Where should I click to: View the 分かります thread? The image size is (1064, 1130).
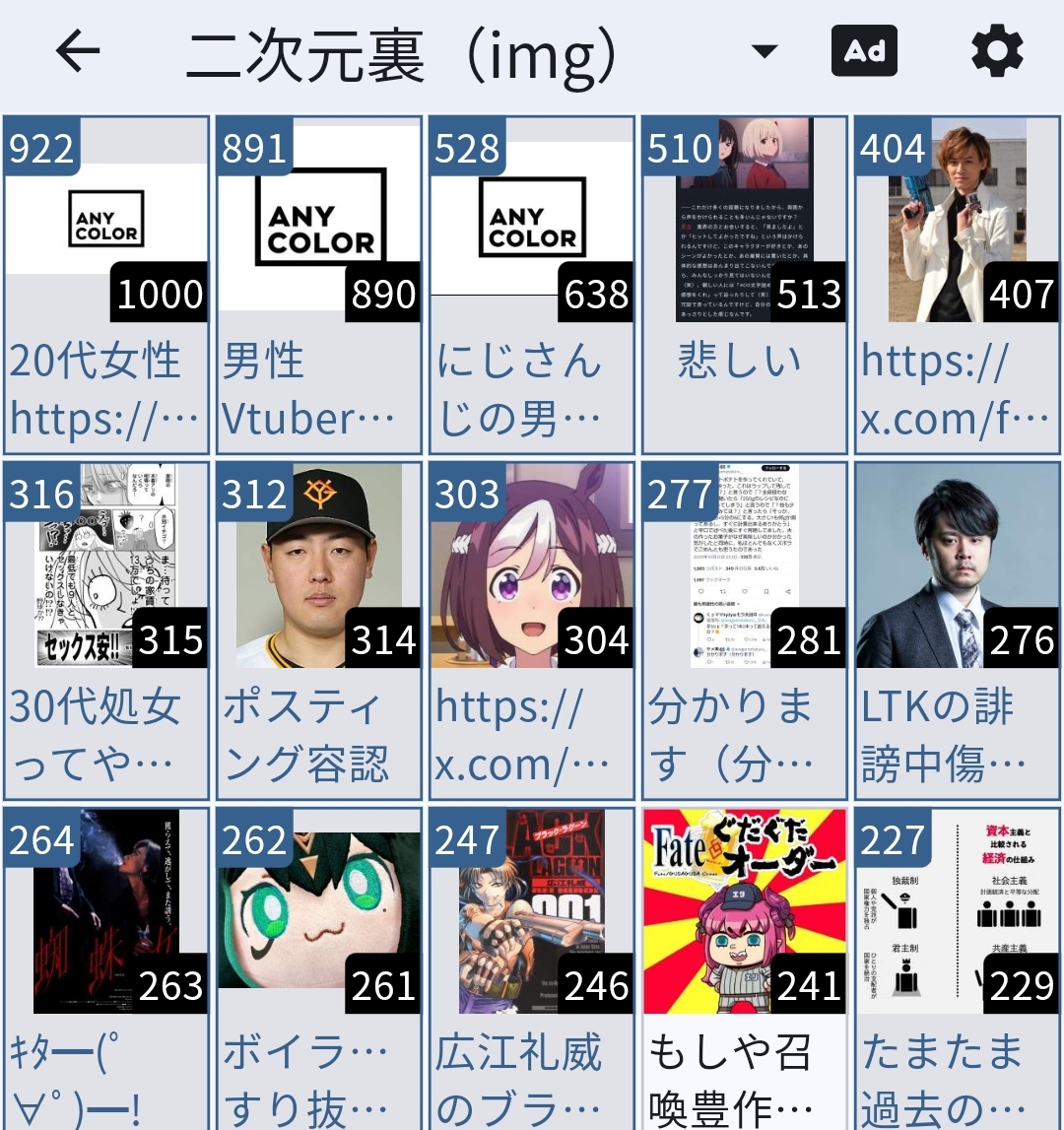[745, 631]
